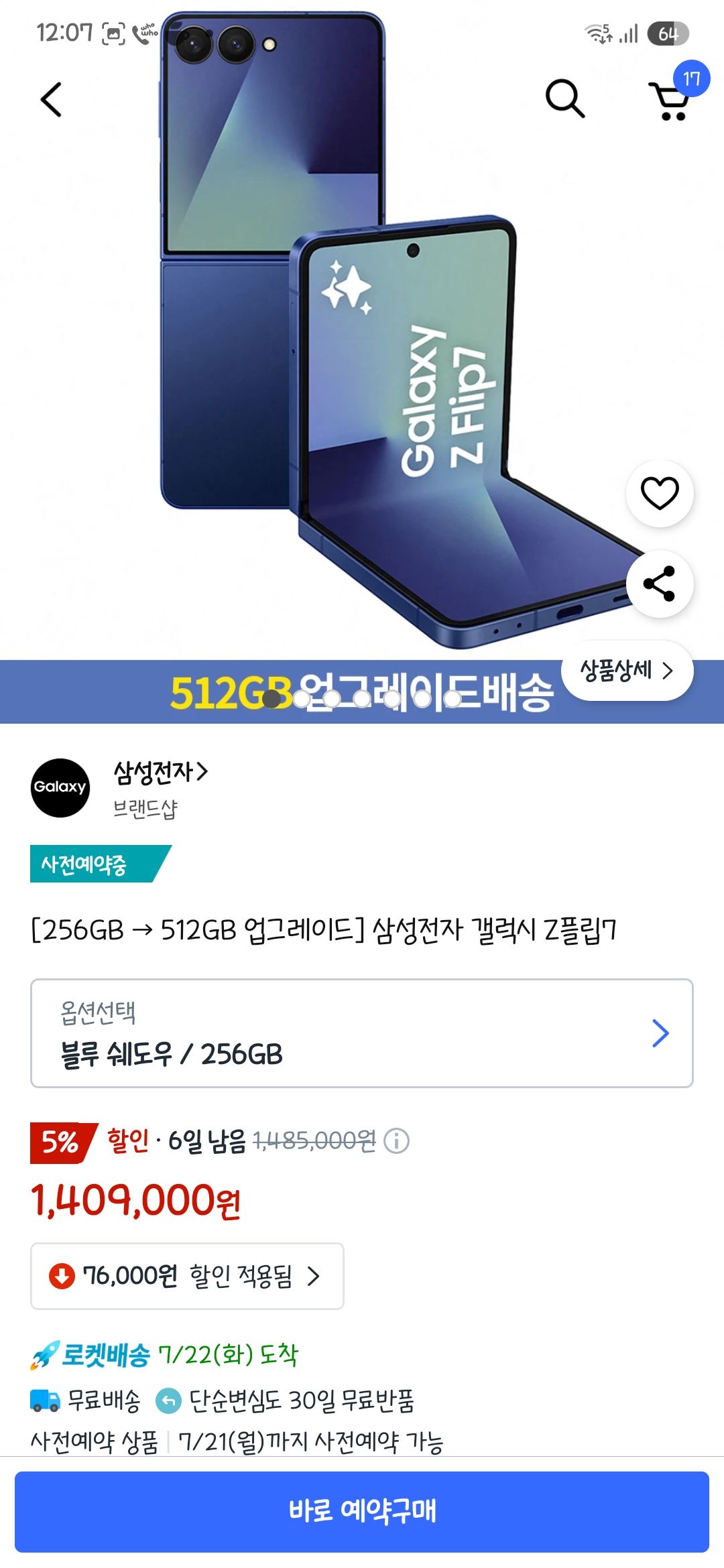This screenshot has width=724, height=1568.
Task: Add the phone to wishlist with heart icon
Action: tap(660, 493)
